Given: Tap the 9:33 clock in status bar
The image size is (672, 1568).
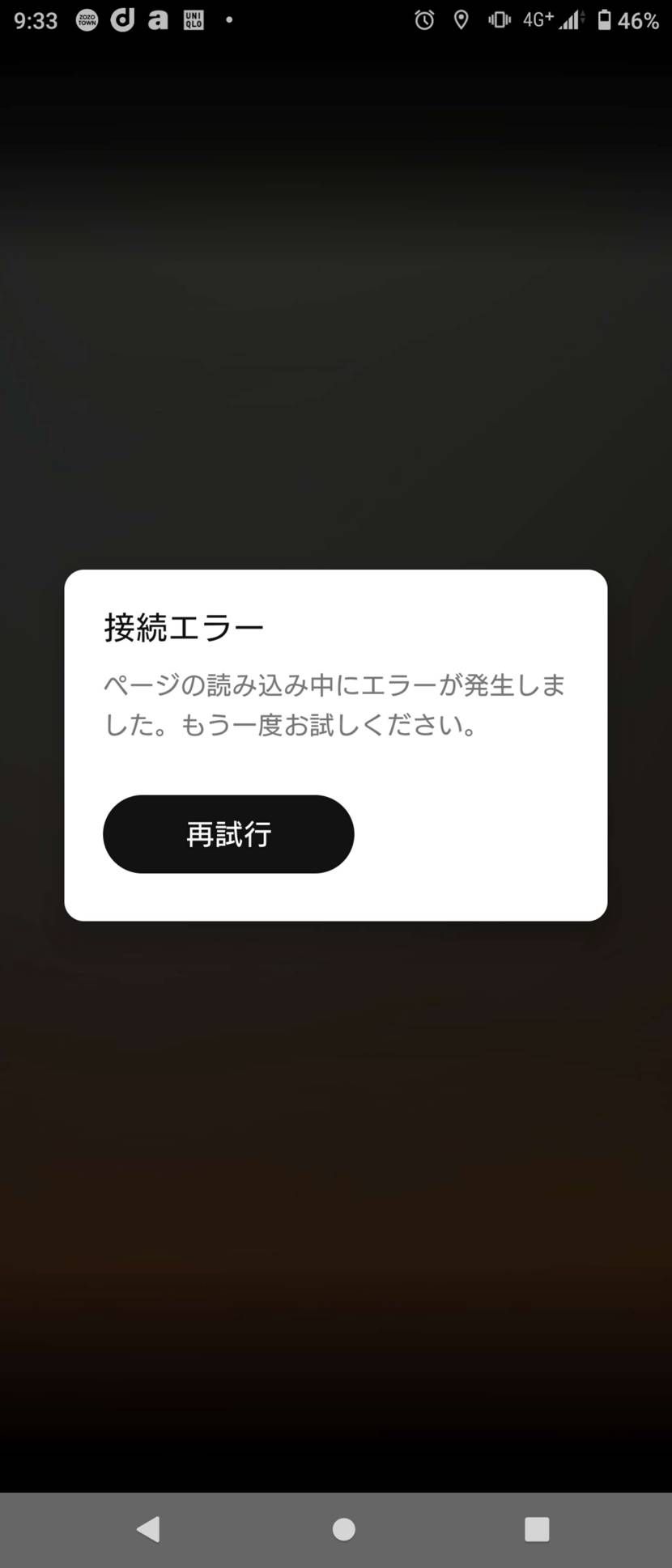Looking at the screenshot, I should [x=36, y=19].
